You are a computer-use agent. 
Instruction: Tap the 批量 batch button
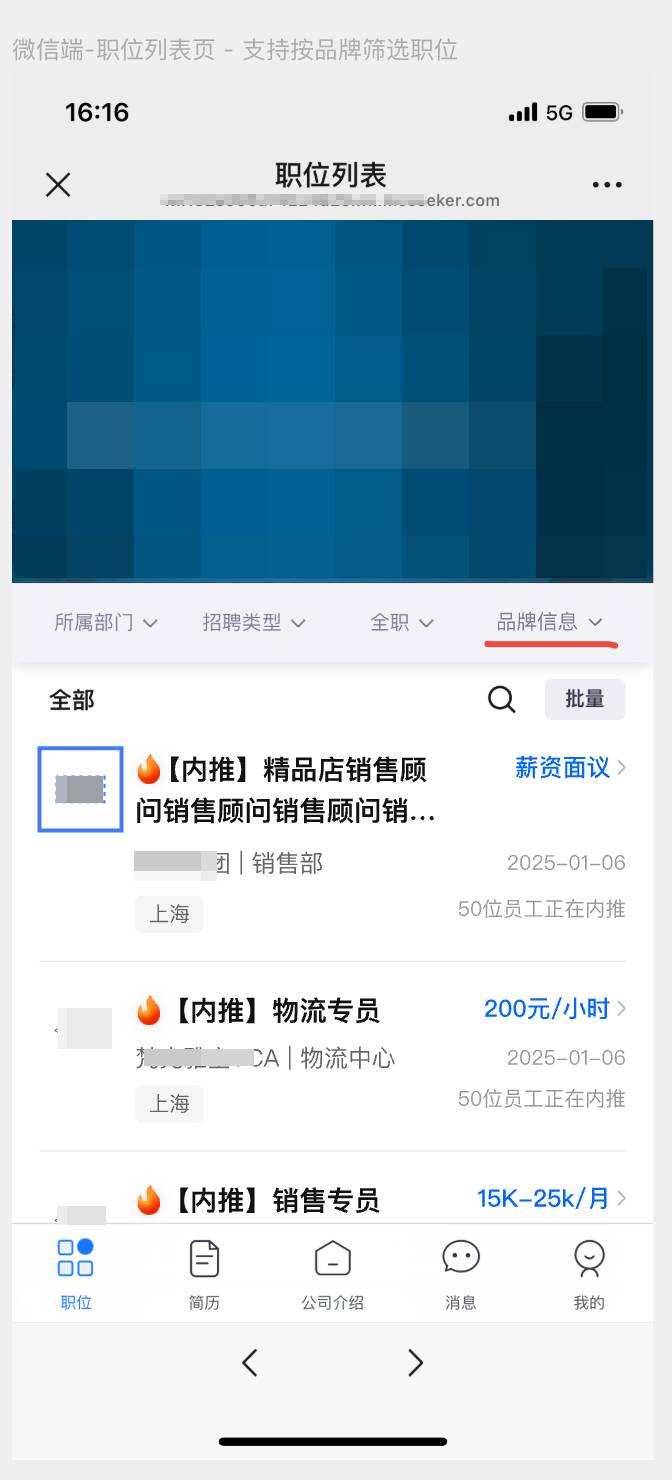[x=584, y=700]
